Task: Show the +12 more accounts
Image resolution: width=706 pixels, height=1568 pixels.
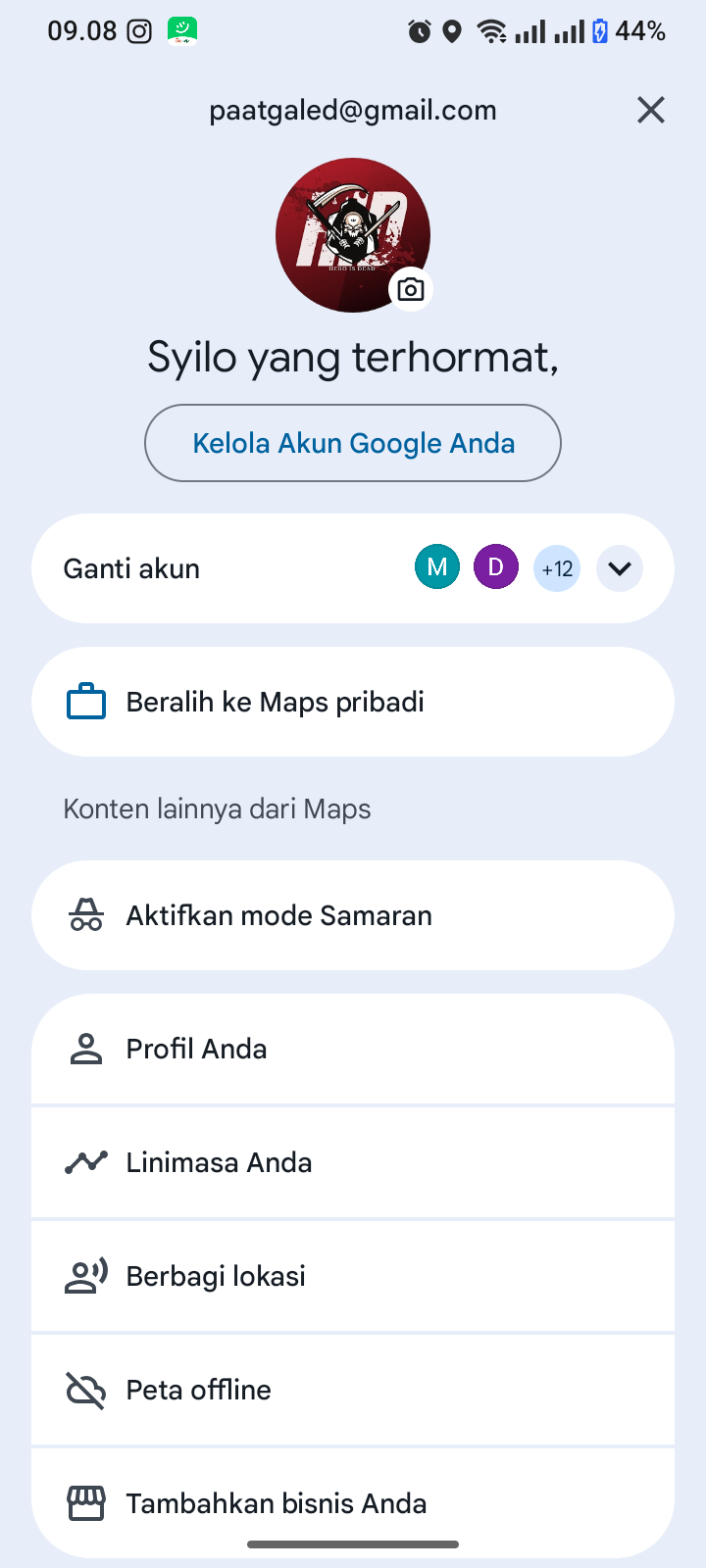Action: click(557, 568)
